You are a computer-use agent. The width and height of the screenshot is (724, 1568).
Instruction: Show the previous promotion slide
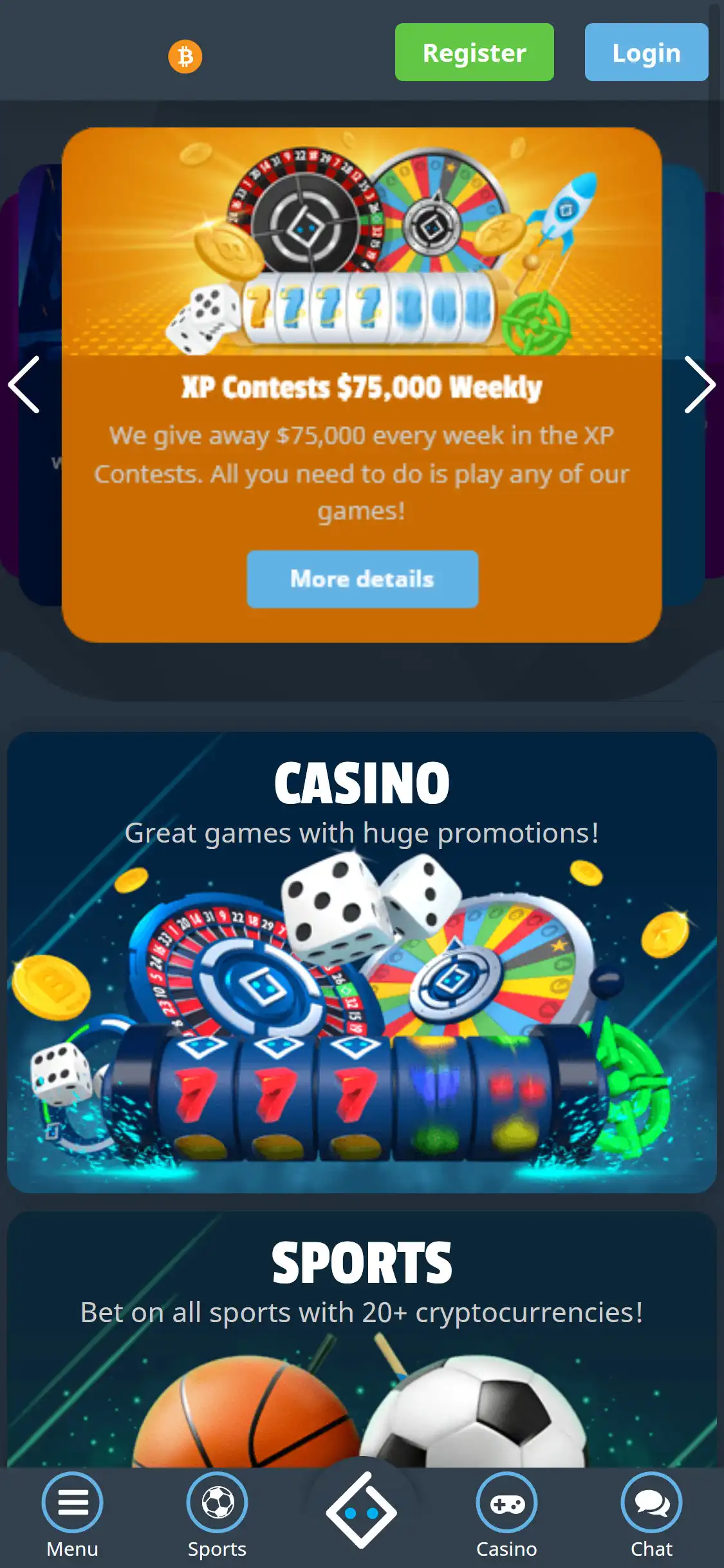click(24, 384)
